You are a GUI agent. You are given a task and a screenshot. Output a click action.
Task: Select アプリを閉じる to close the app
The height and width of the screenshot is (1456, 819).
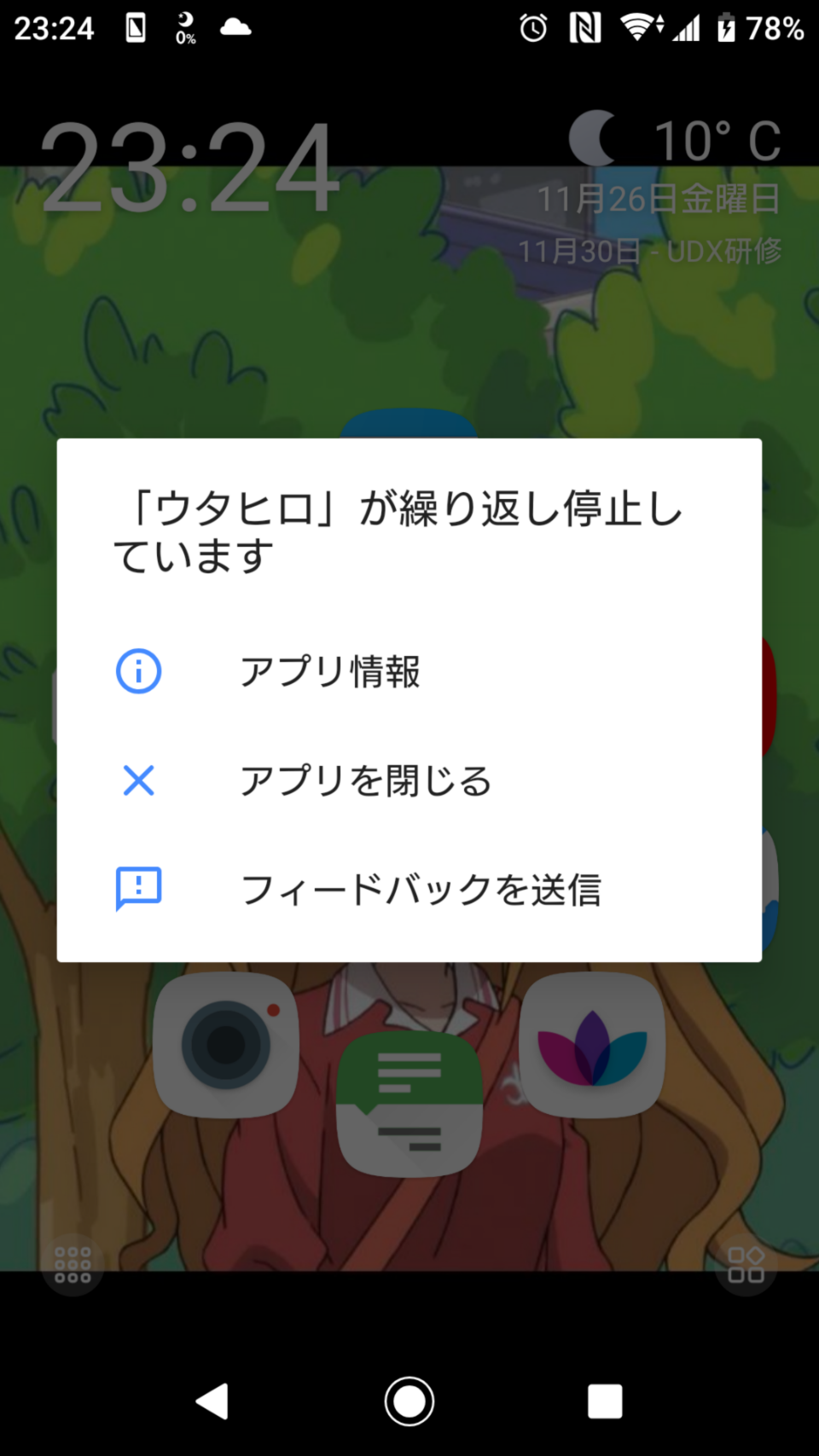[409, 780]
